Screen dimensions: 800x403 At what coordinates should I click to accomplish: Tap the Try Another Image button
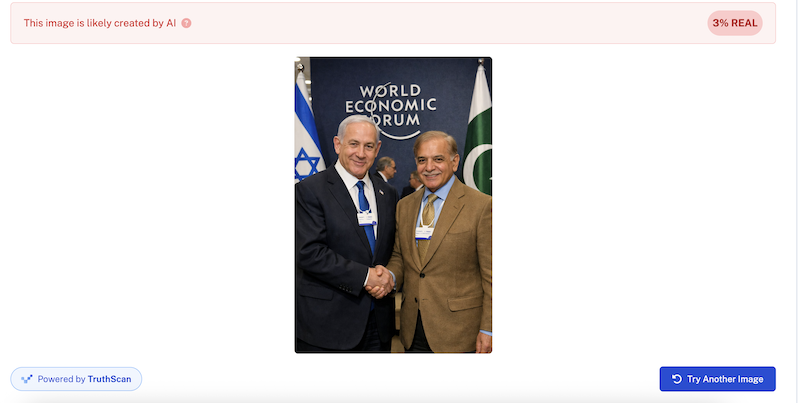click(717, 379)
